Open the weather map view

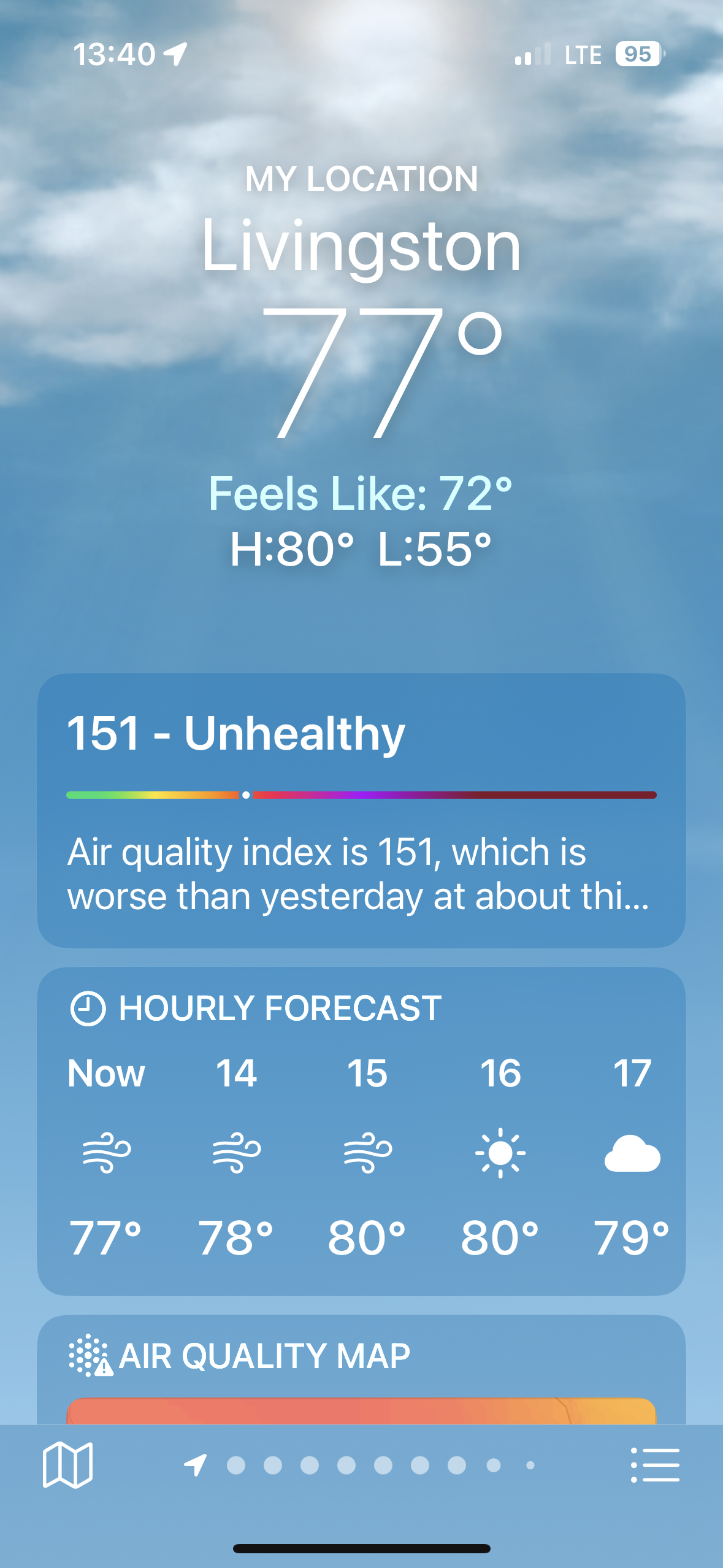[x=67, y=1465]
